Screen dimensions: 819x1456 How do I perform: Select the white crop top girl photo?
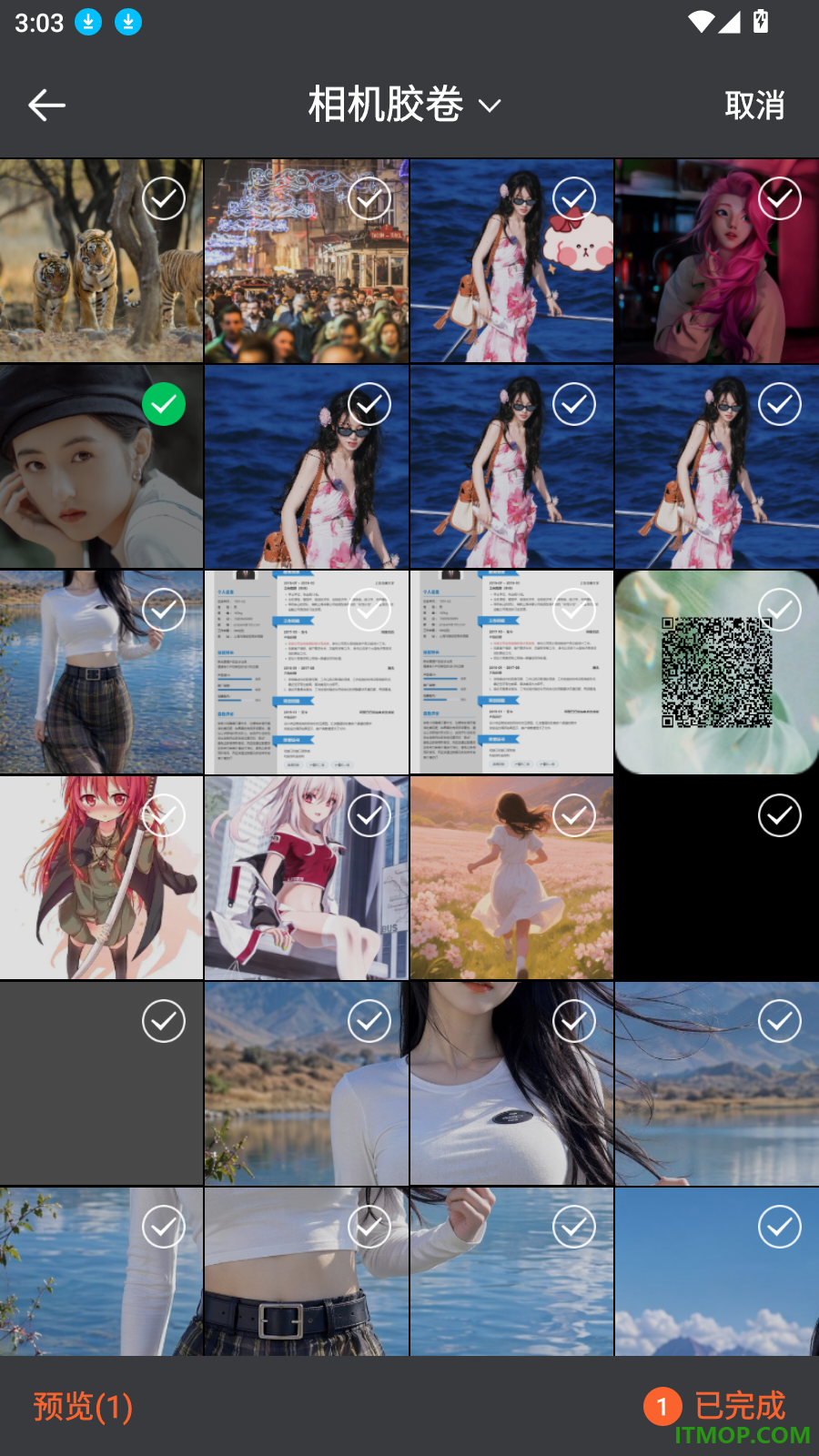coord(164,610)
